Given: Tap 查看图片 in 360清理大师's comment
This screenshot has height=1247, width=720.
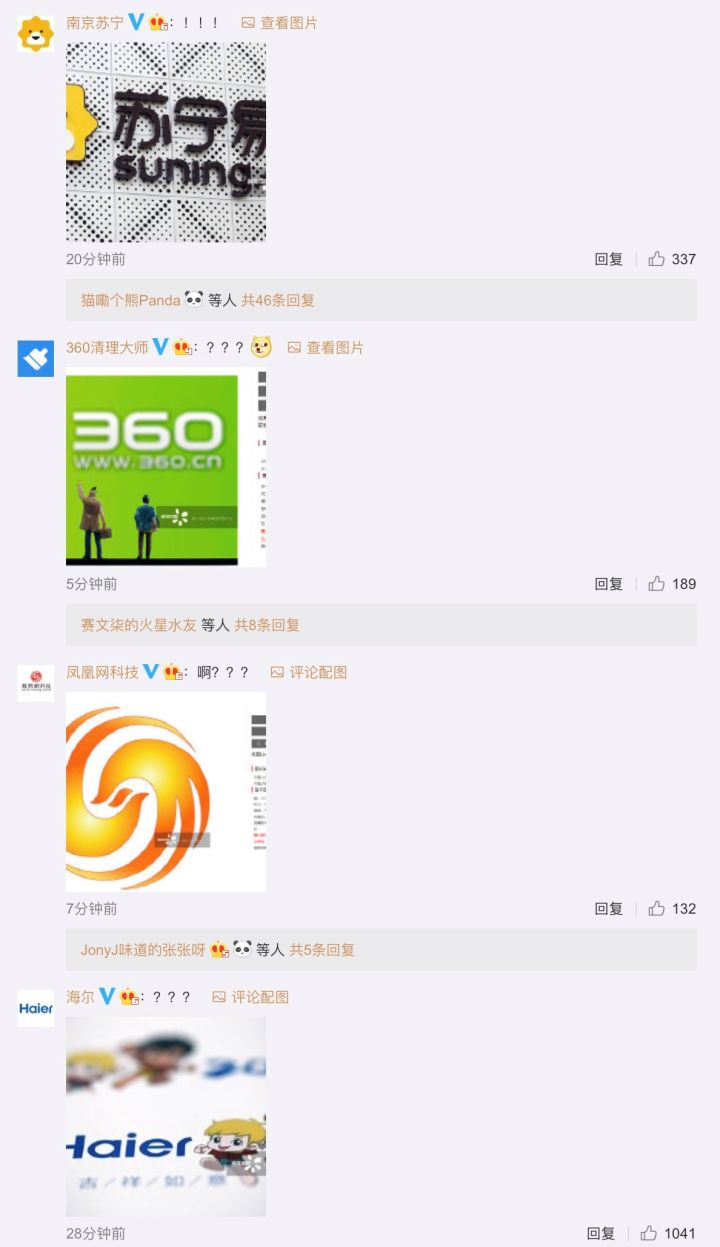Looking at the screenshot, I should (x=326, y=347).
